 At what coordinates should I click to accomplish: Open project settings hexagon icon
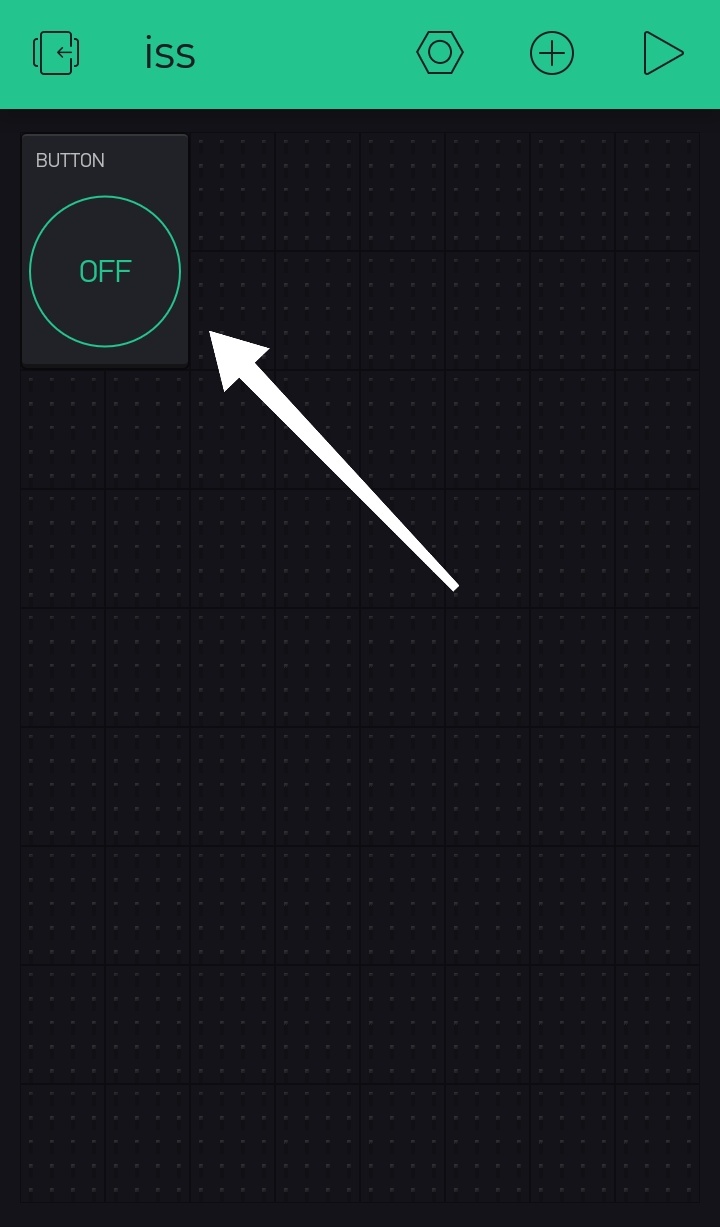440,53
